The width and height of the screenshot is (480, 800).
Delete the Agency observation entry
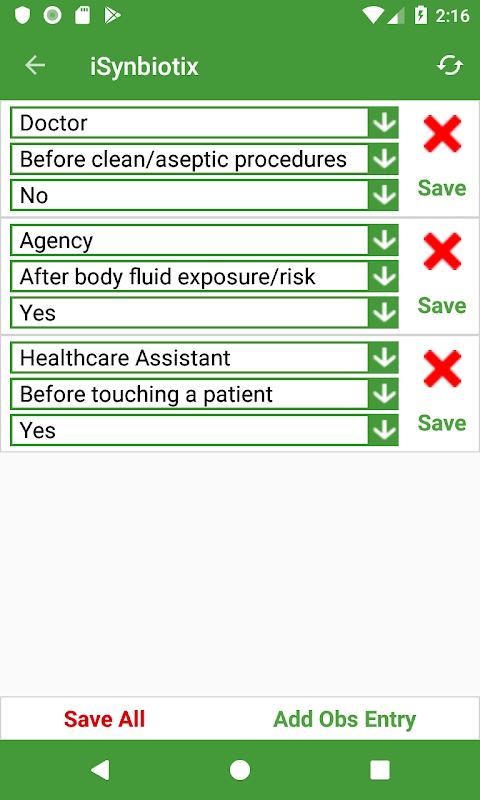tap(442, 251)
